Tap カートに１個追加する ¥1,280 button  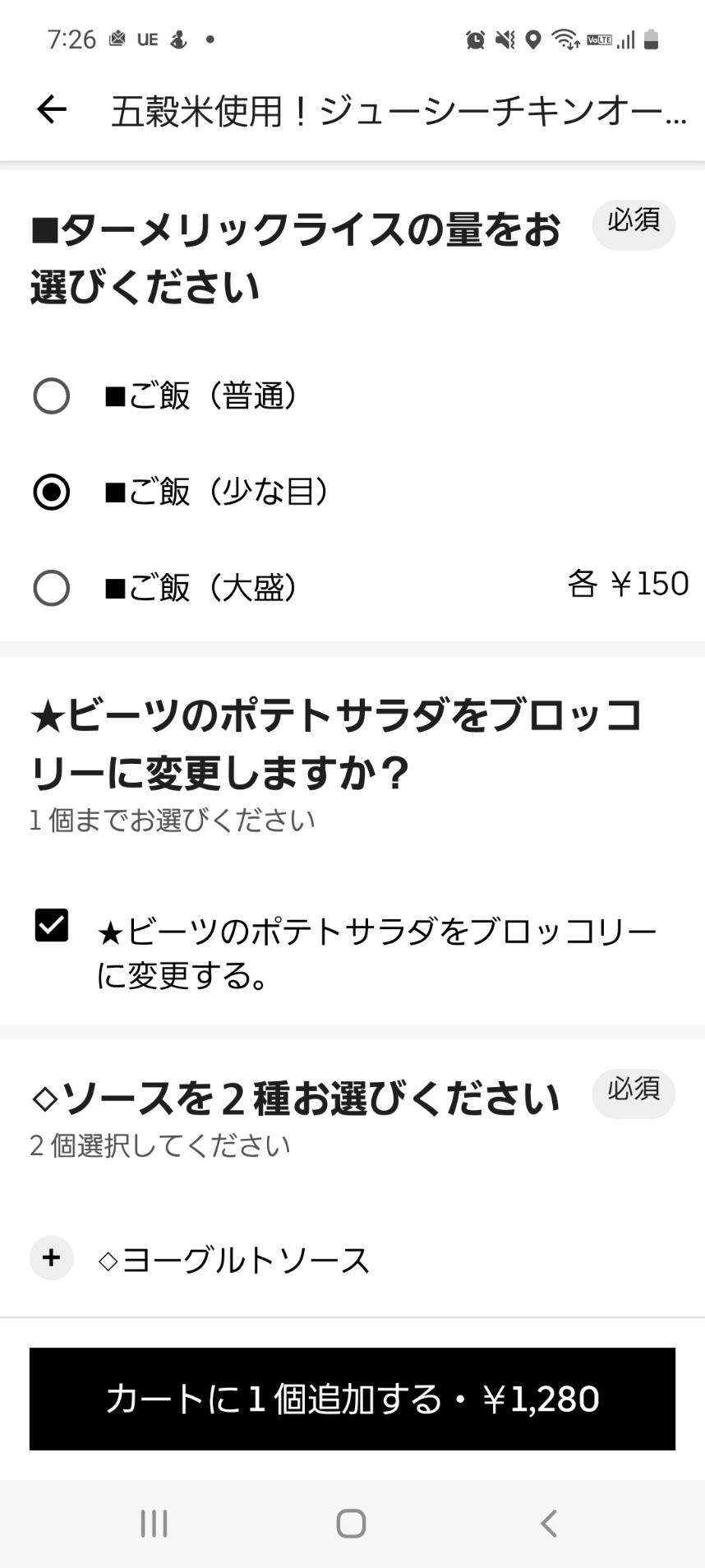click(352, 1399)
